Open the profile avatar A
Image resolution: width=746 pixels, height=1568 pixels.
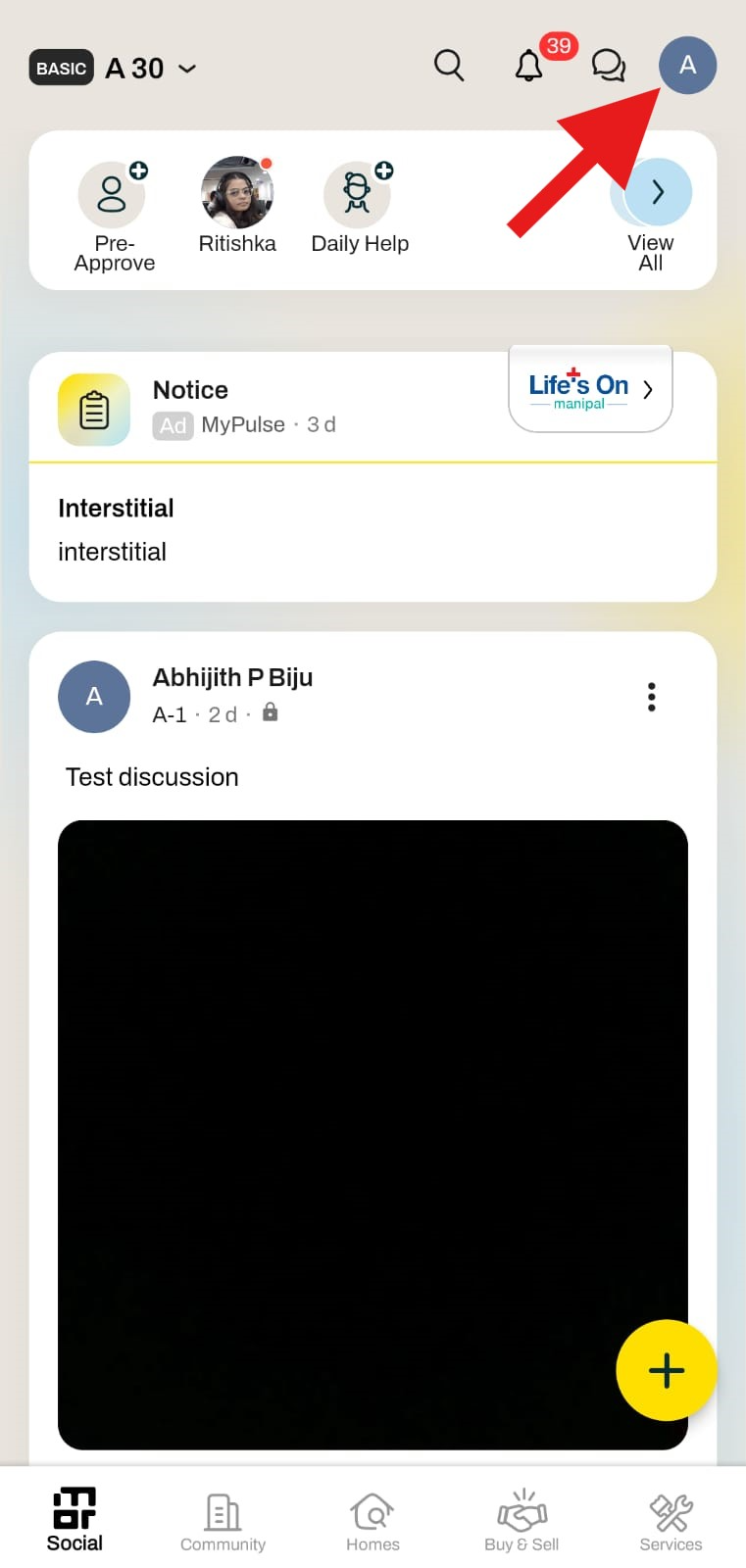(x=687, y=65)
